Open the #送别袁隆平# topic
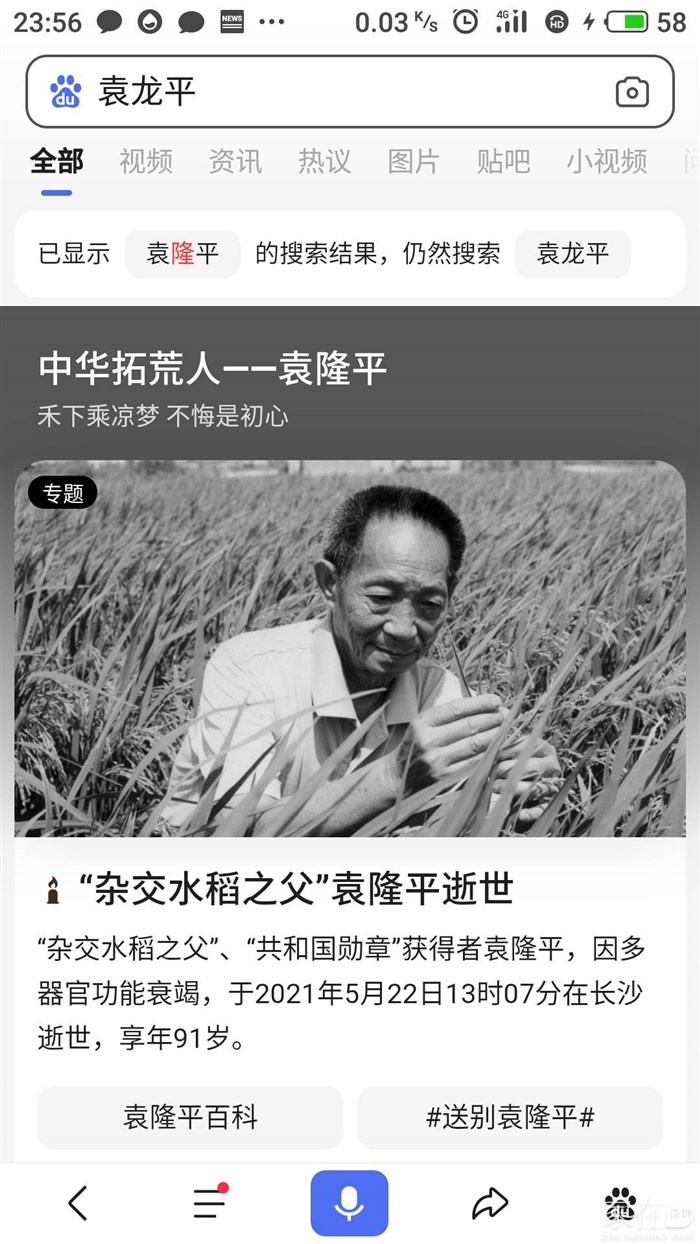This screenshot has width=700, height=1244. (510, 1117)
